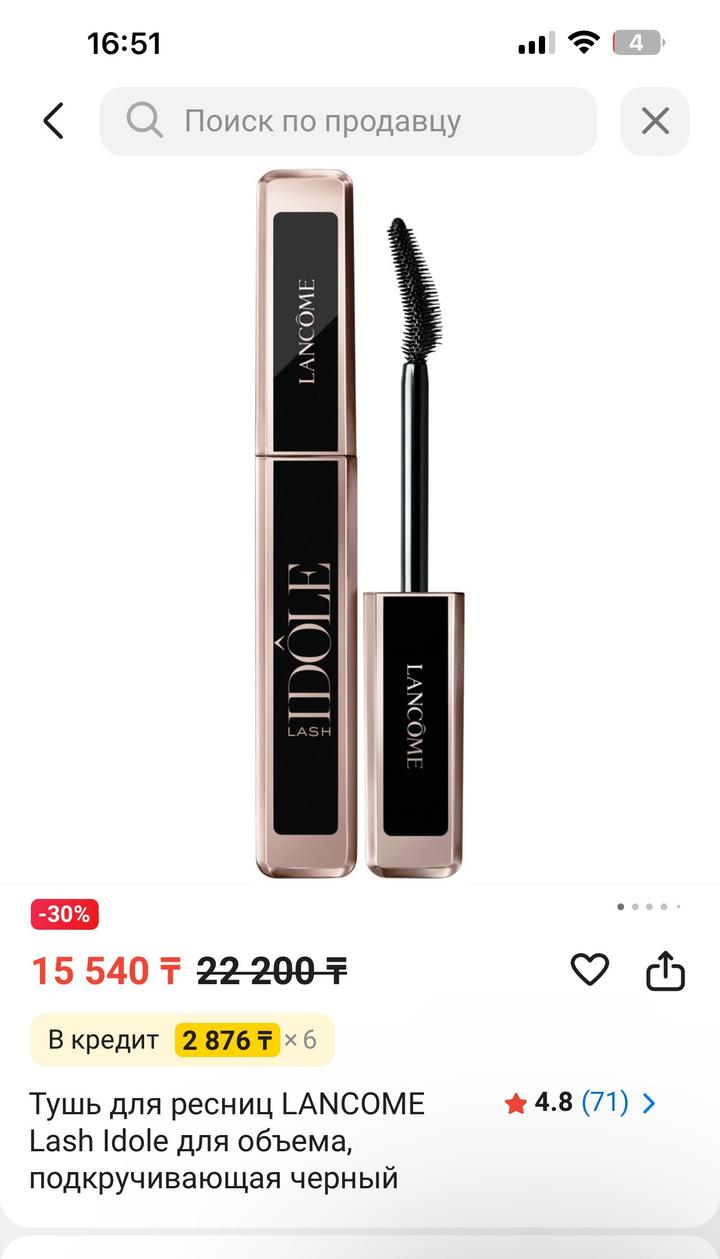Go back using the back arrow

coord(53,121)
